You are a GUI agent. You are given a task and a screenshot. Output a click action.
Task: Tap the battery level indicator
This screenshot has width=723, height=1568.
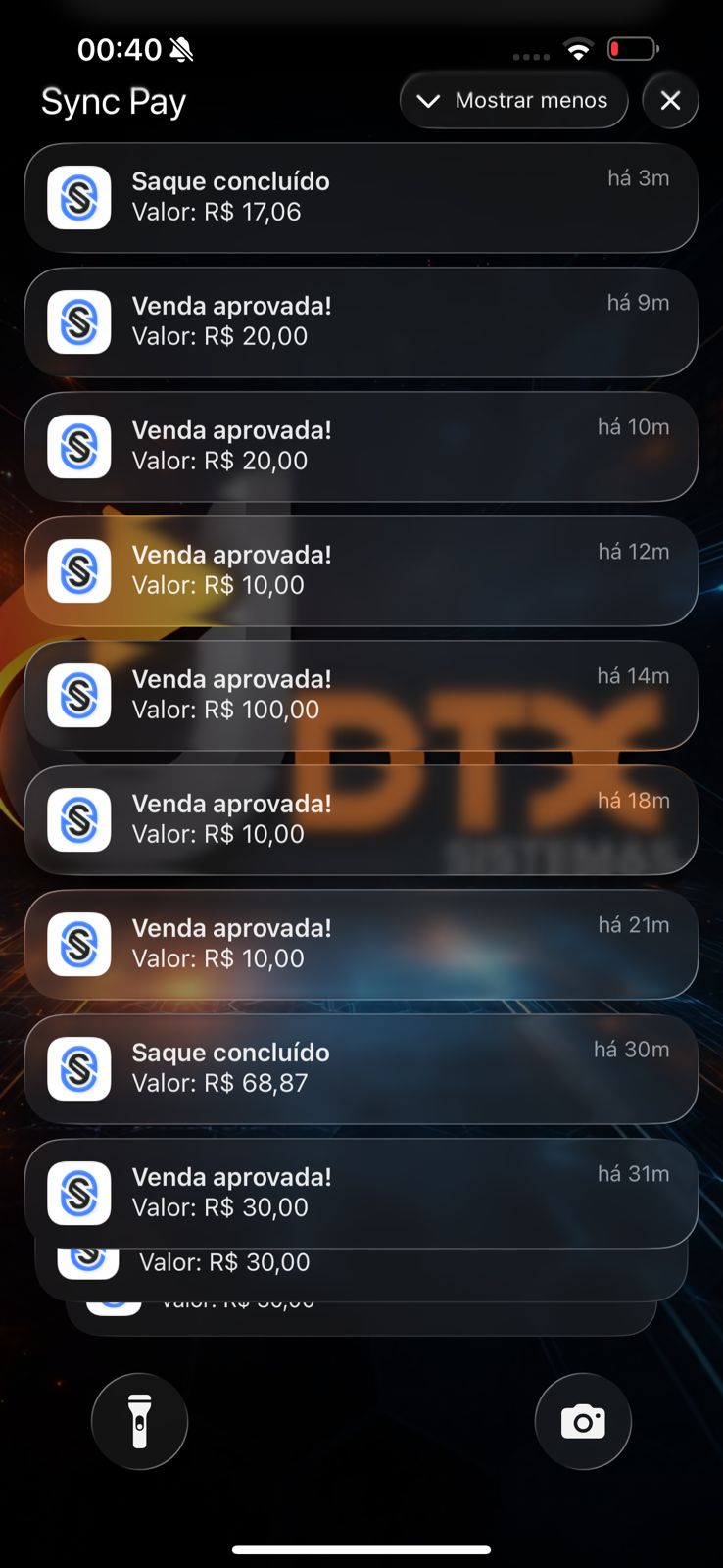pyautogui.click(x=633, y=47)
